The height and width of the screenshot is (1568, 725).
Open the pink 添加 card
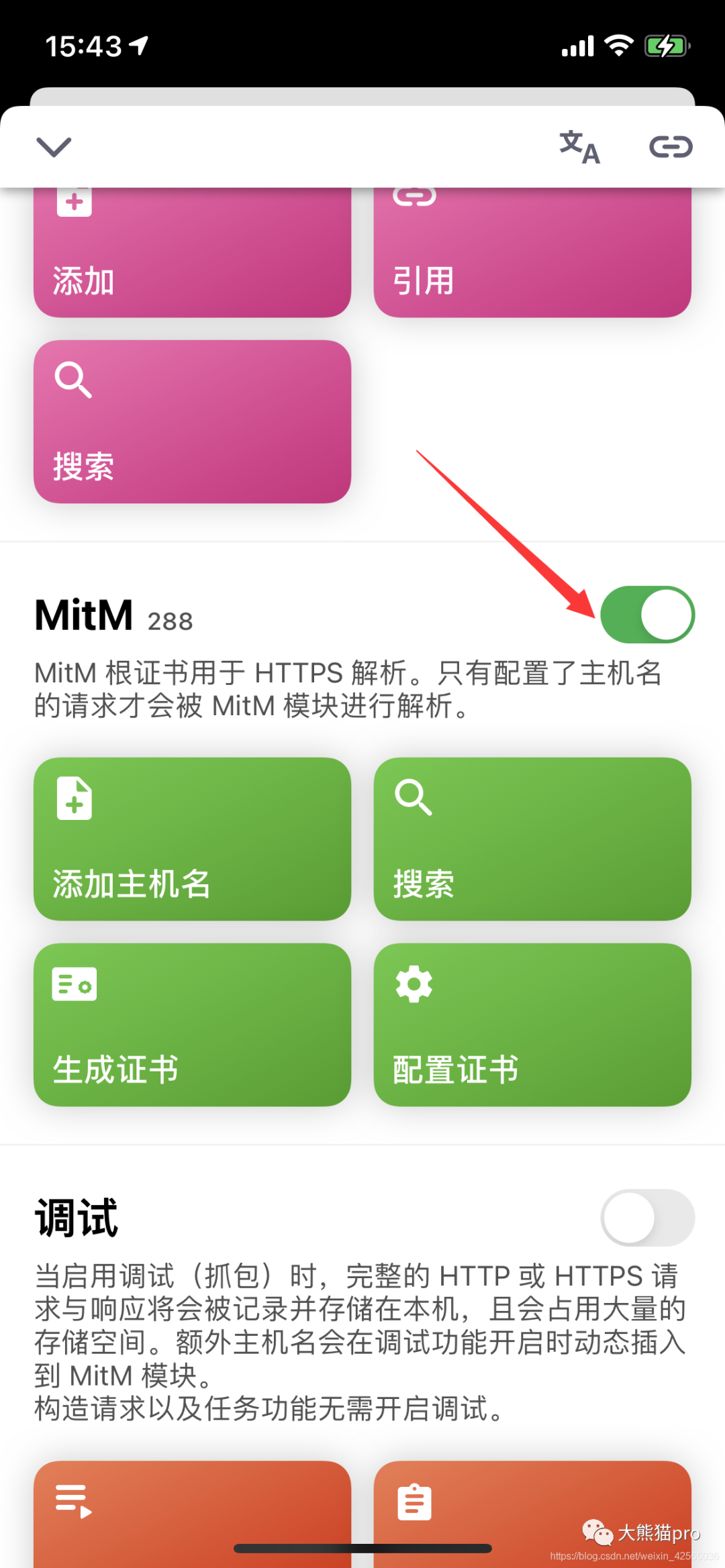click(x=193, y=252)
